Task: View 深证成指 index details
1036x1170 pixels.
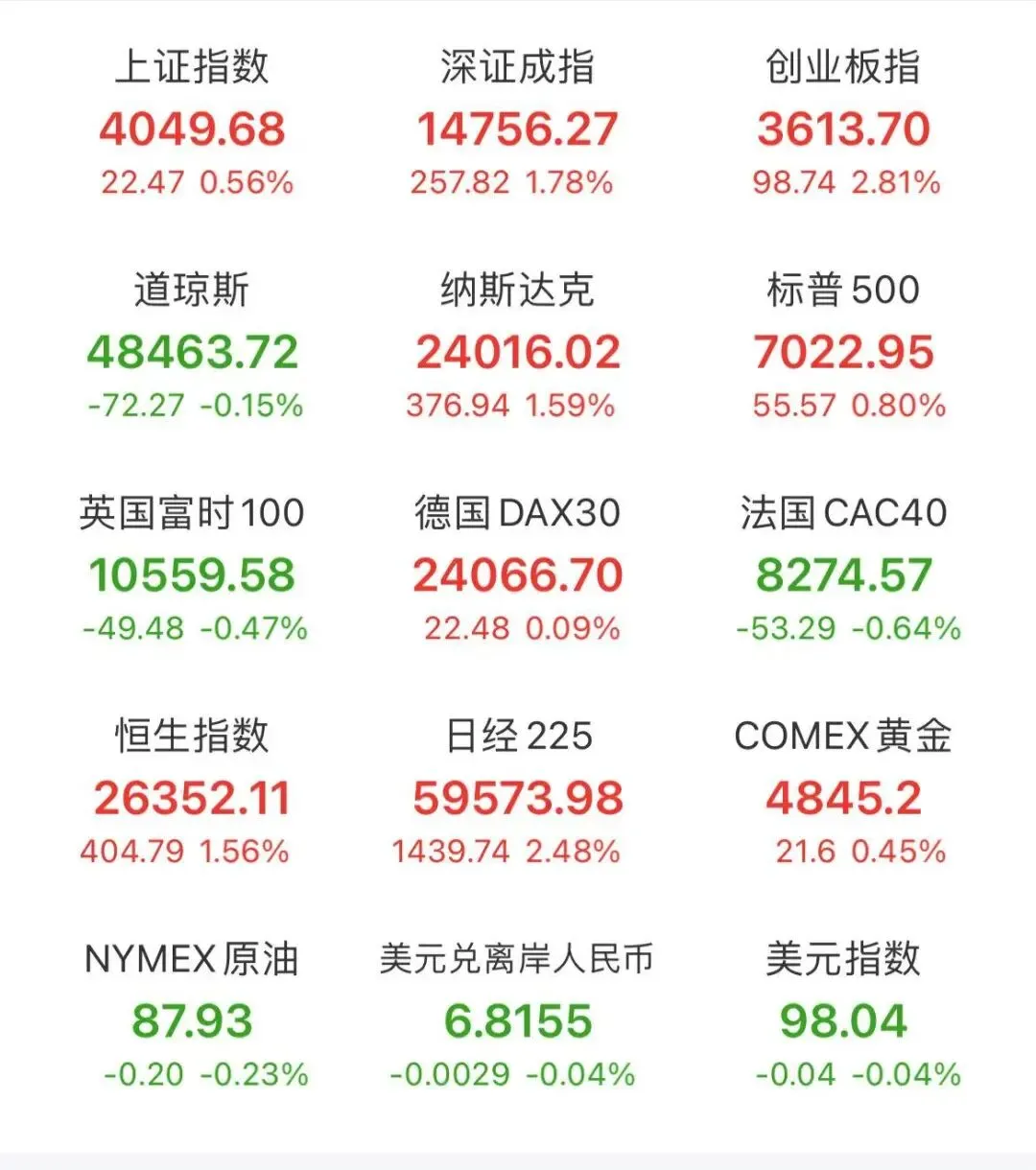Action: [x=517, y=128]
